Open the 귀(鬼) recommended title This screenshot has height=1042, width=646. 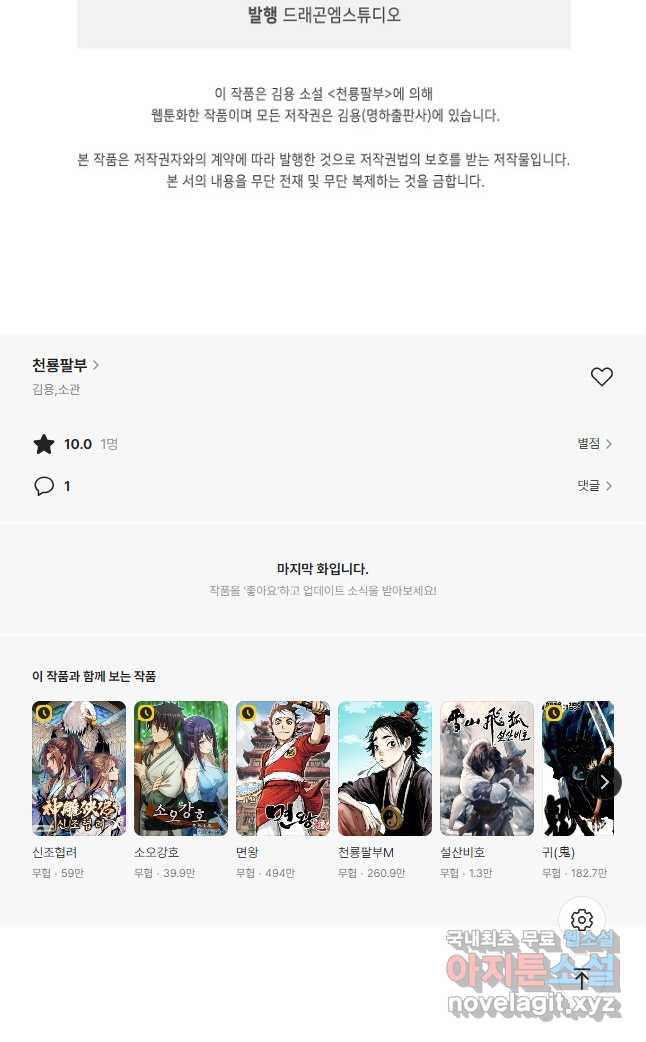click(570, 768)
